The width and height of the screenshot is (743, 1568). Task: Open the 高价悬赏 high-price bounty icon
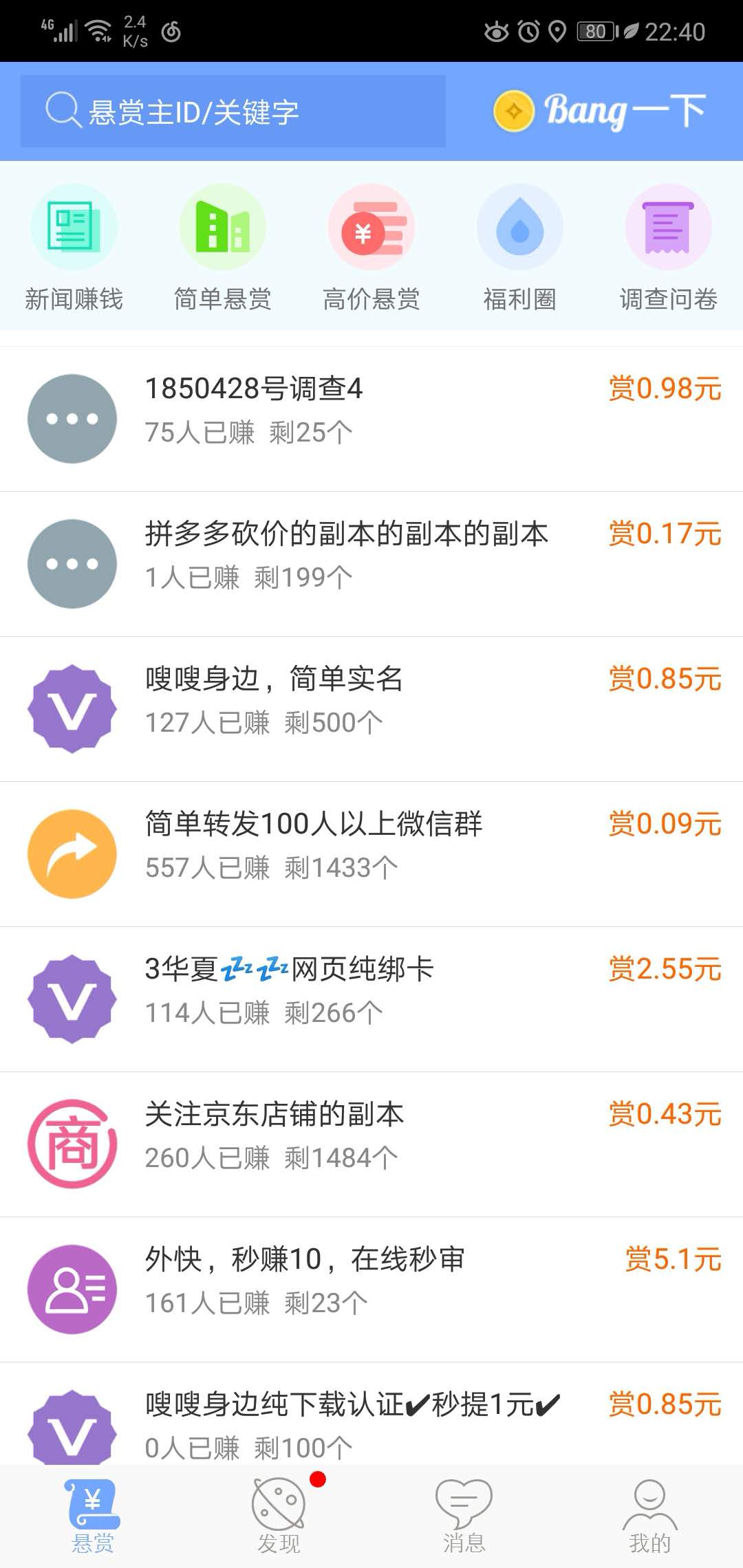pyautogui.click(x=371, y=227)
